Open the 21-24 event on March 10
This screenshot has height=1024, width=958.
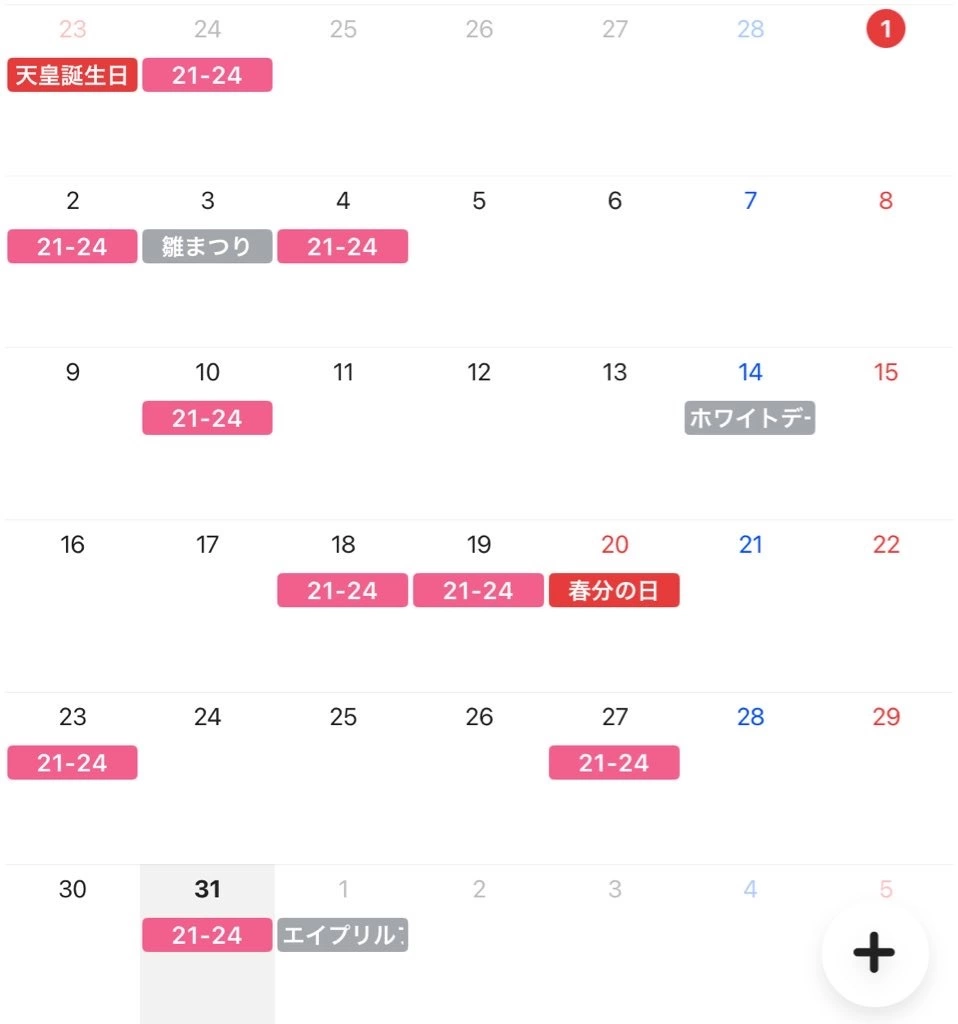(x=207, y=418)
